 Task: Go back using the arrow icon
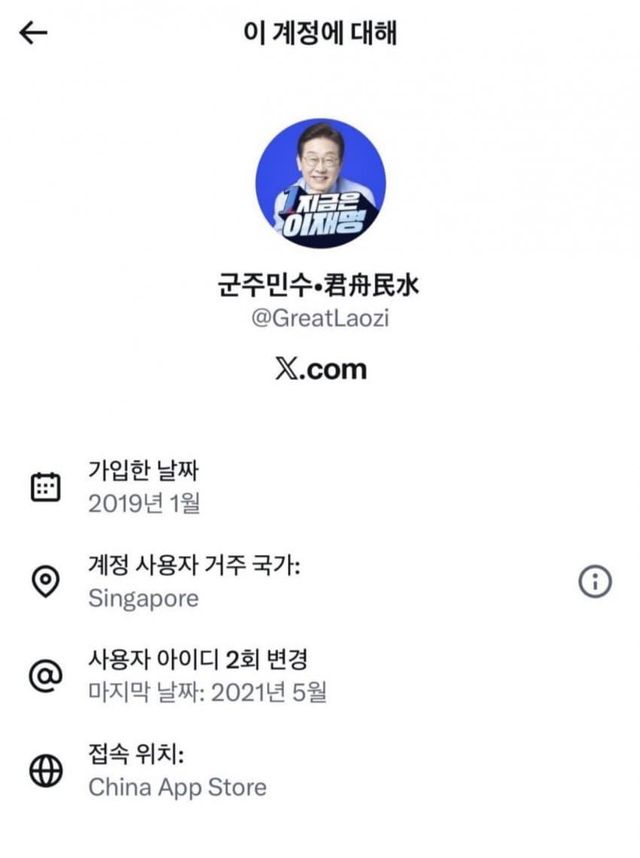[x=34, y=33]
